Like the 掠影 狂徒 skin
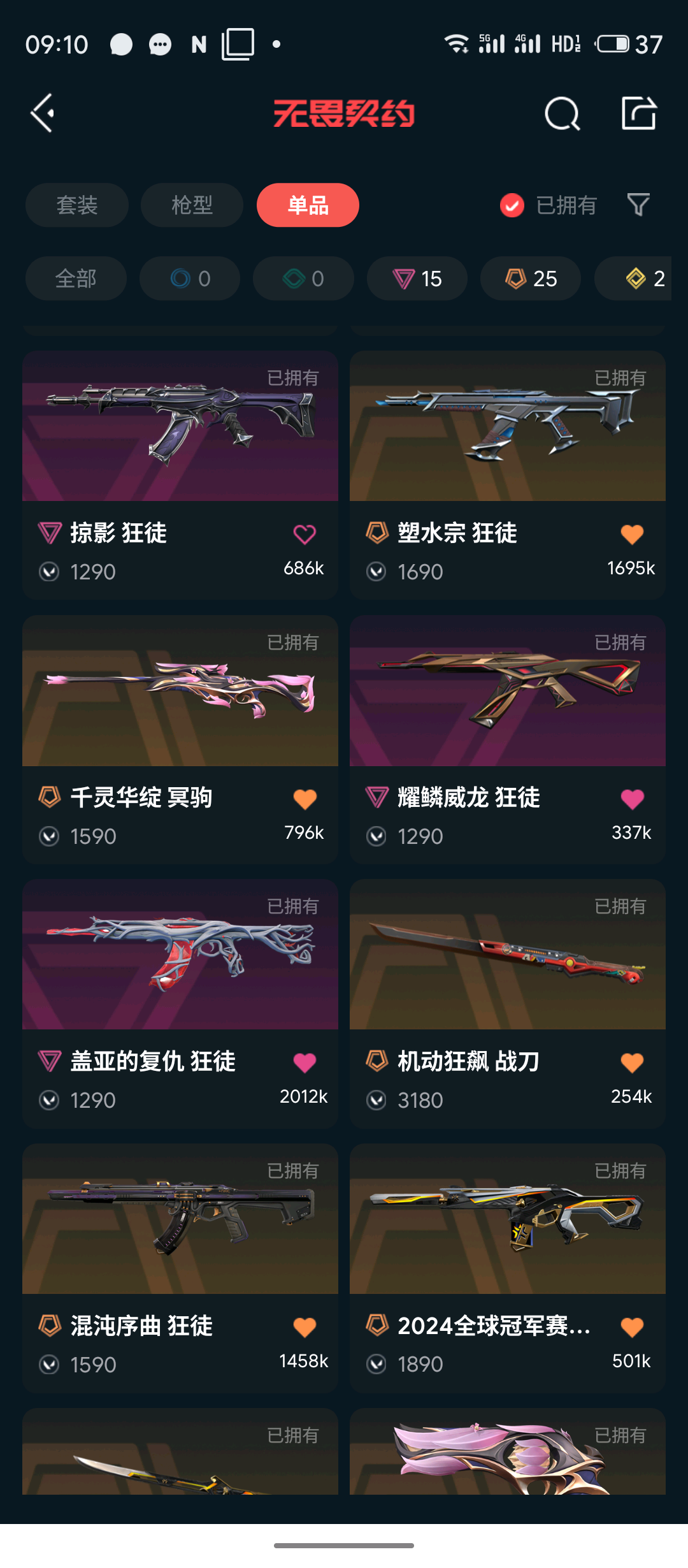The height and width of the screenshot is (1568, 688). pos(305,534)
